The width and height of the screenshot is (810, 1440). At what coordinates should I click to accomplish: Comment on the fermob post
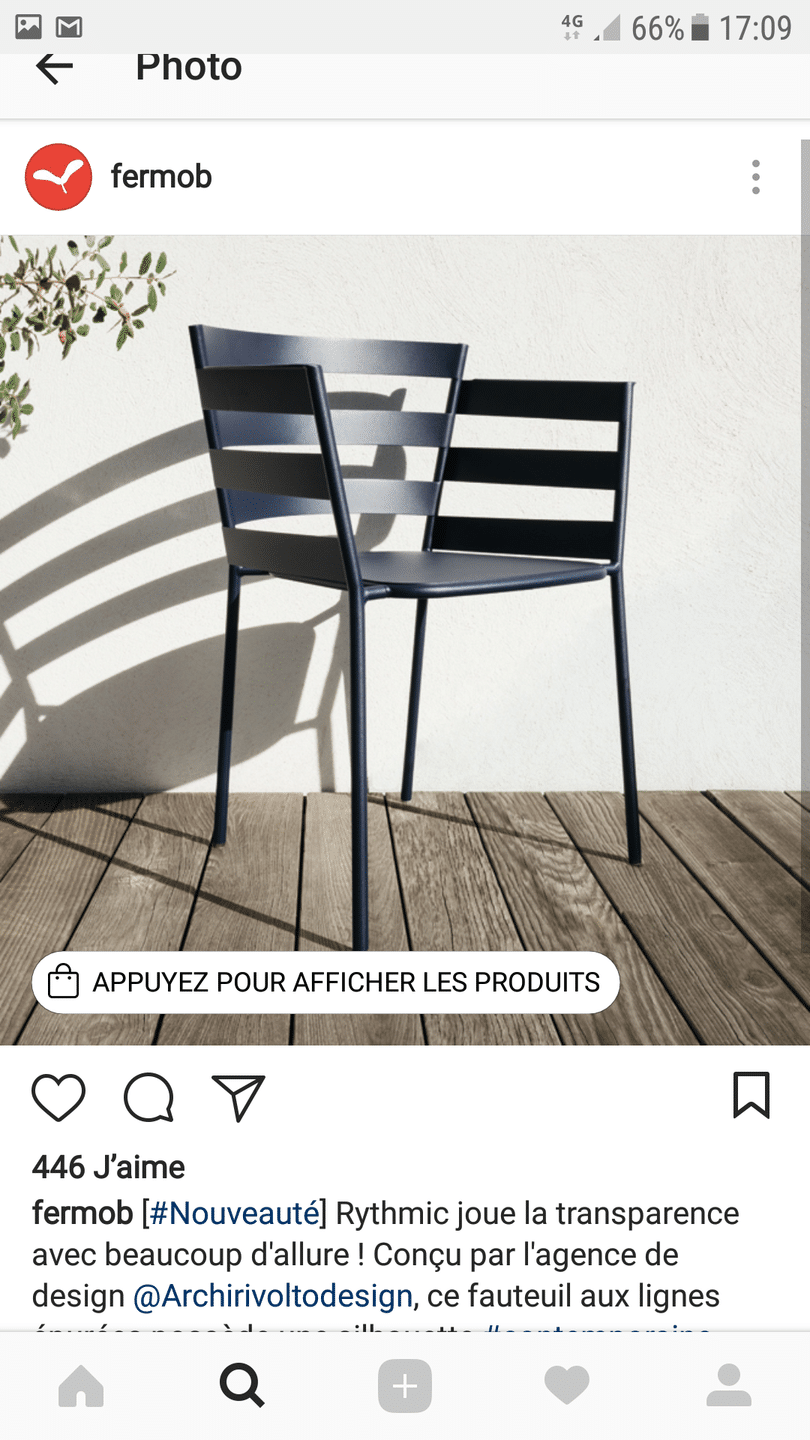click(x=149, y=1097)
